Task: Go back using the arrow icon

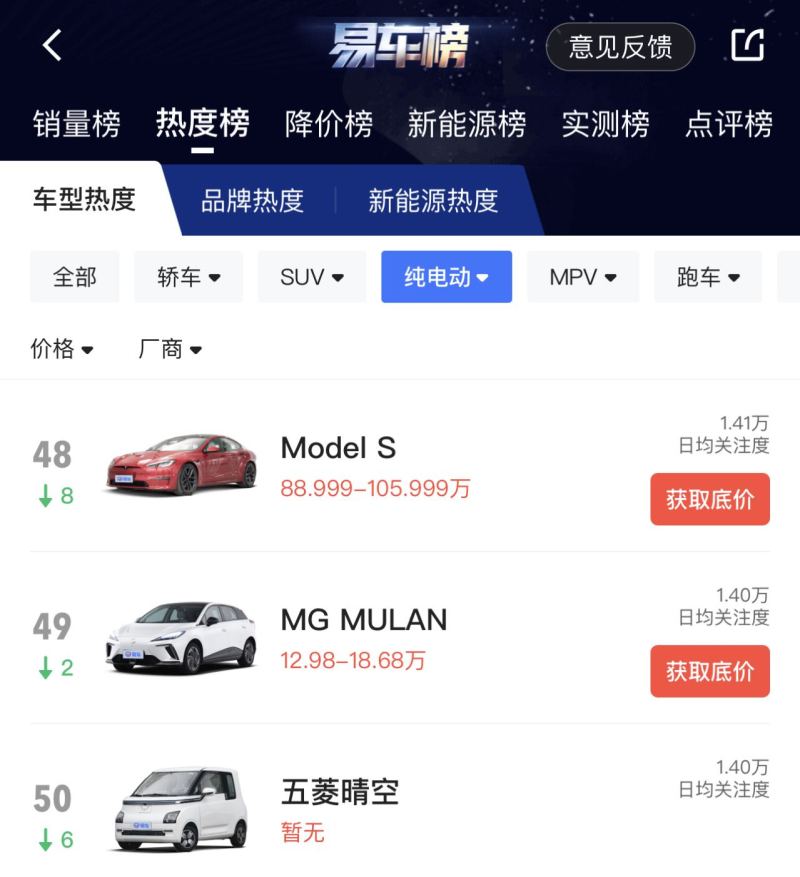Action: (x=52, y=45)
